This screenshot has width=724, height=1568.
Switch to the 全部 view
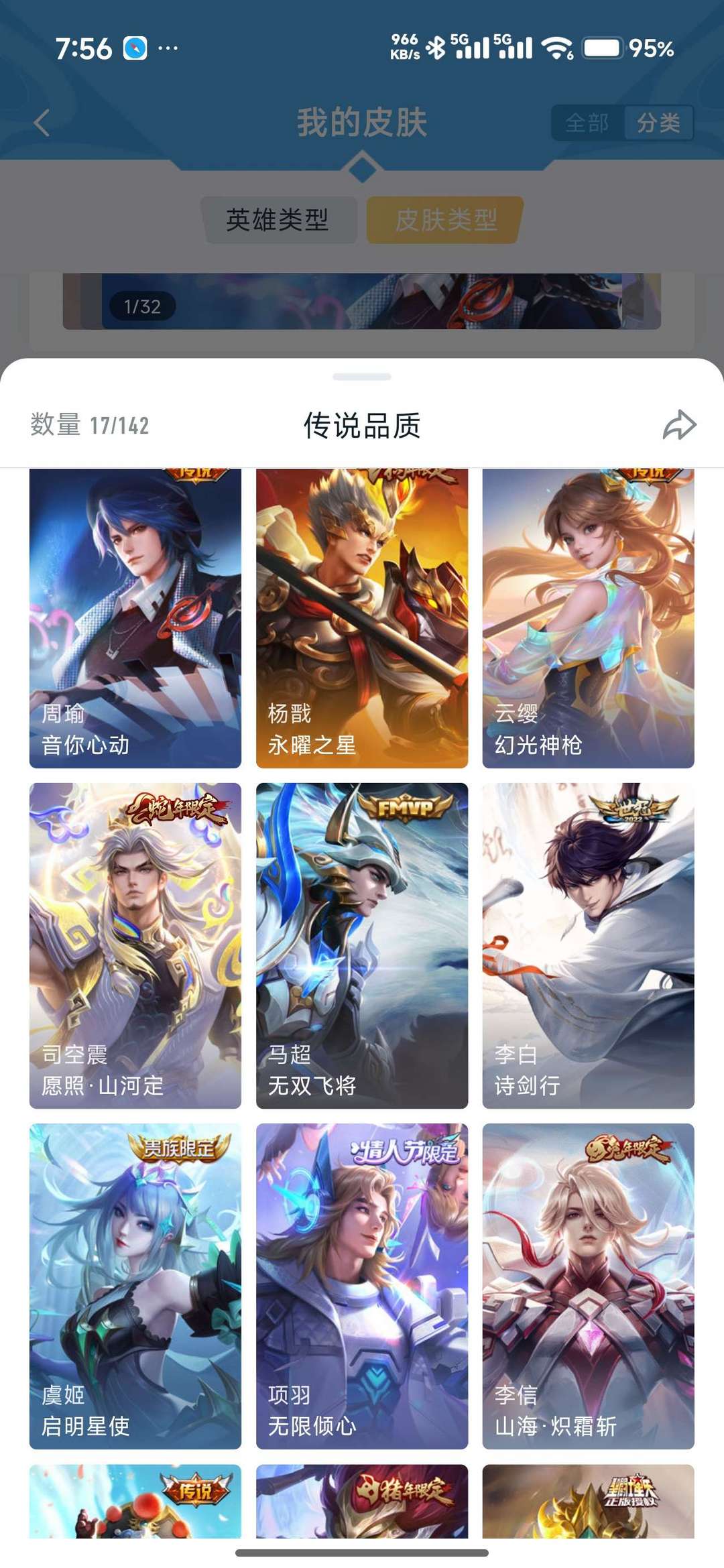pos(587,123)
